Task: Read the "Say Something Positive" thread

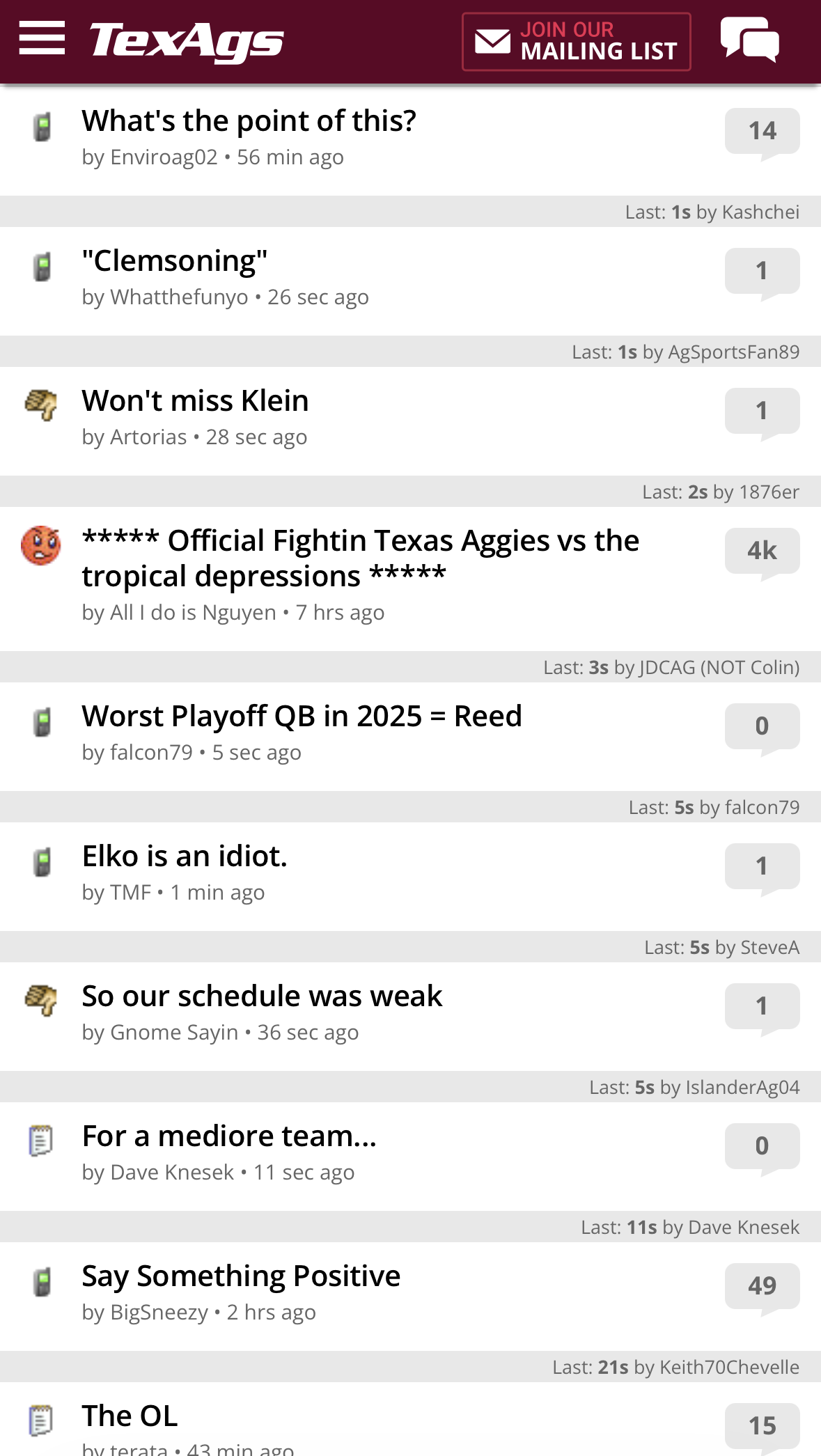Action: tap(241, 1276)
